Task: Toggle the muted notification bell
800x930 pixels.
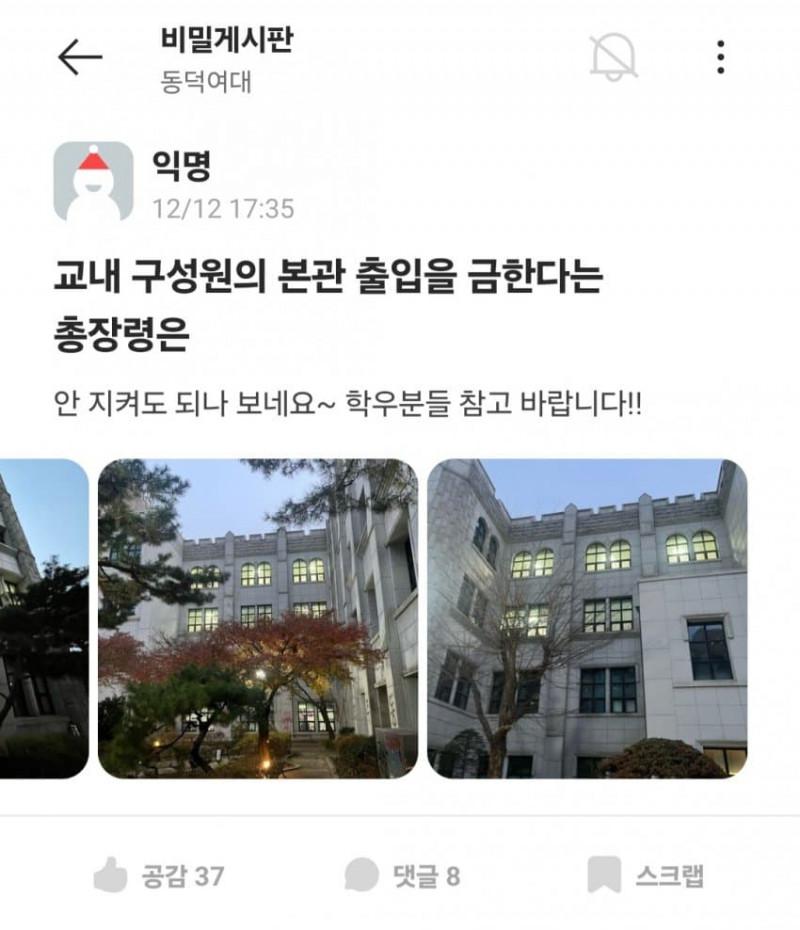Action: [x=613, y=57]
